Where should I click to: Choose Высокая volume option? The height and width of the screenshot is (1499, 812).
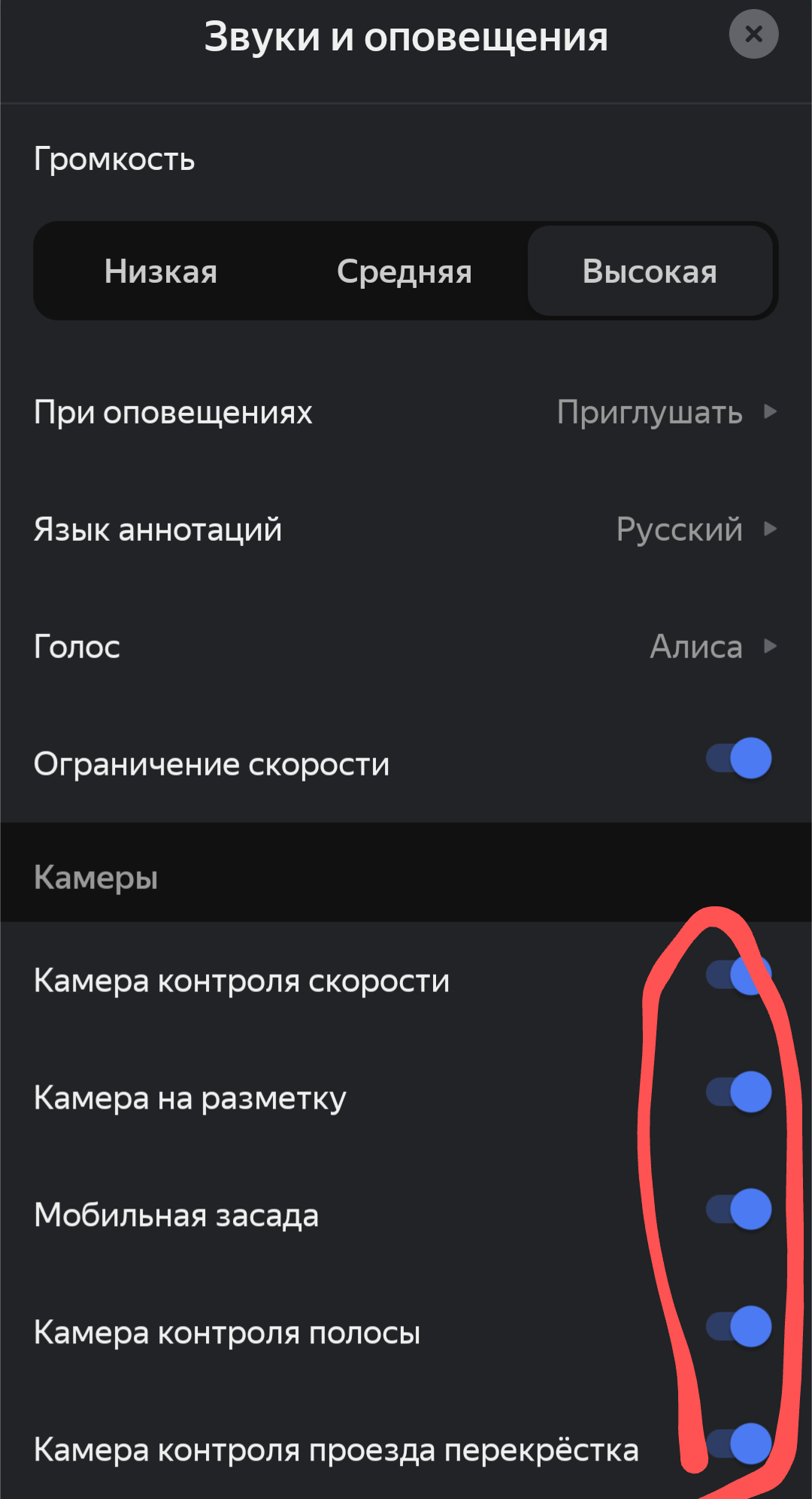click(650, 272)
